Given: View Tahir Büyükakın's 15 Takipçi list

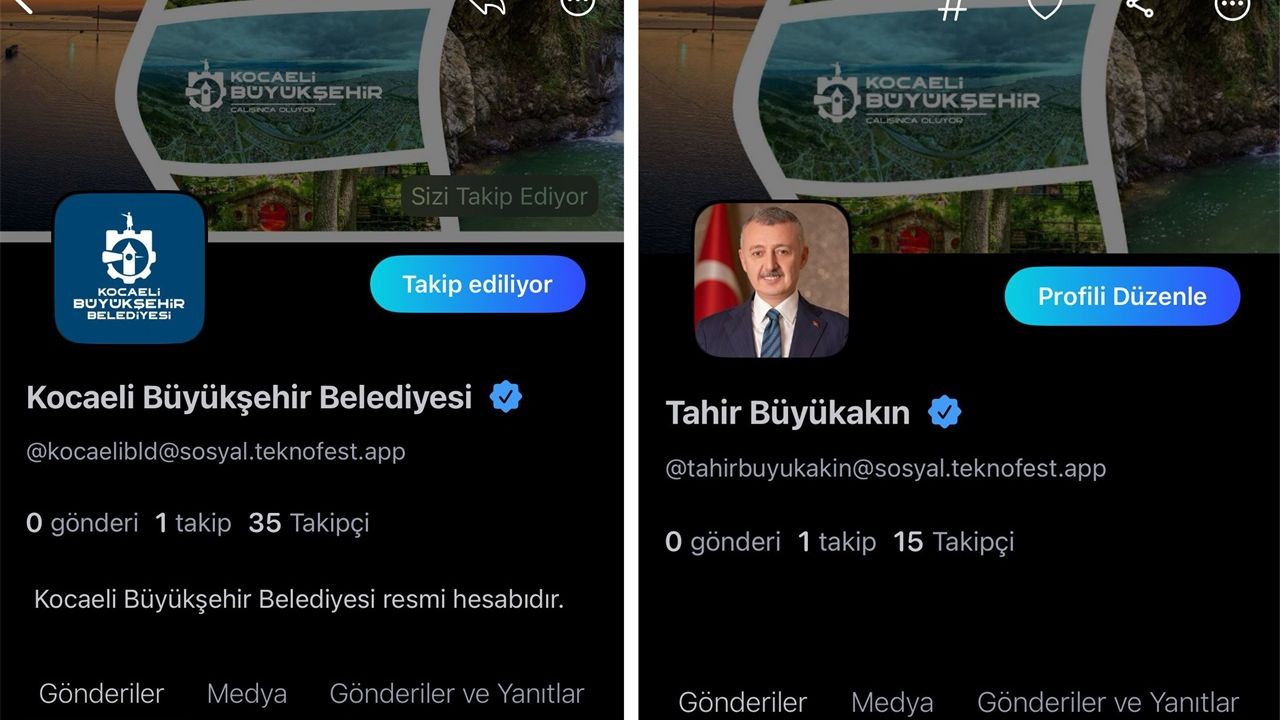Looking at the screenshot, I should tap(953, 542).
